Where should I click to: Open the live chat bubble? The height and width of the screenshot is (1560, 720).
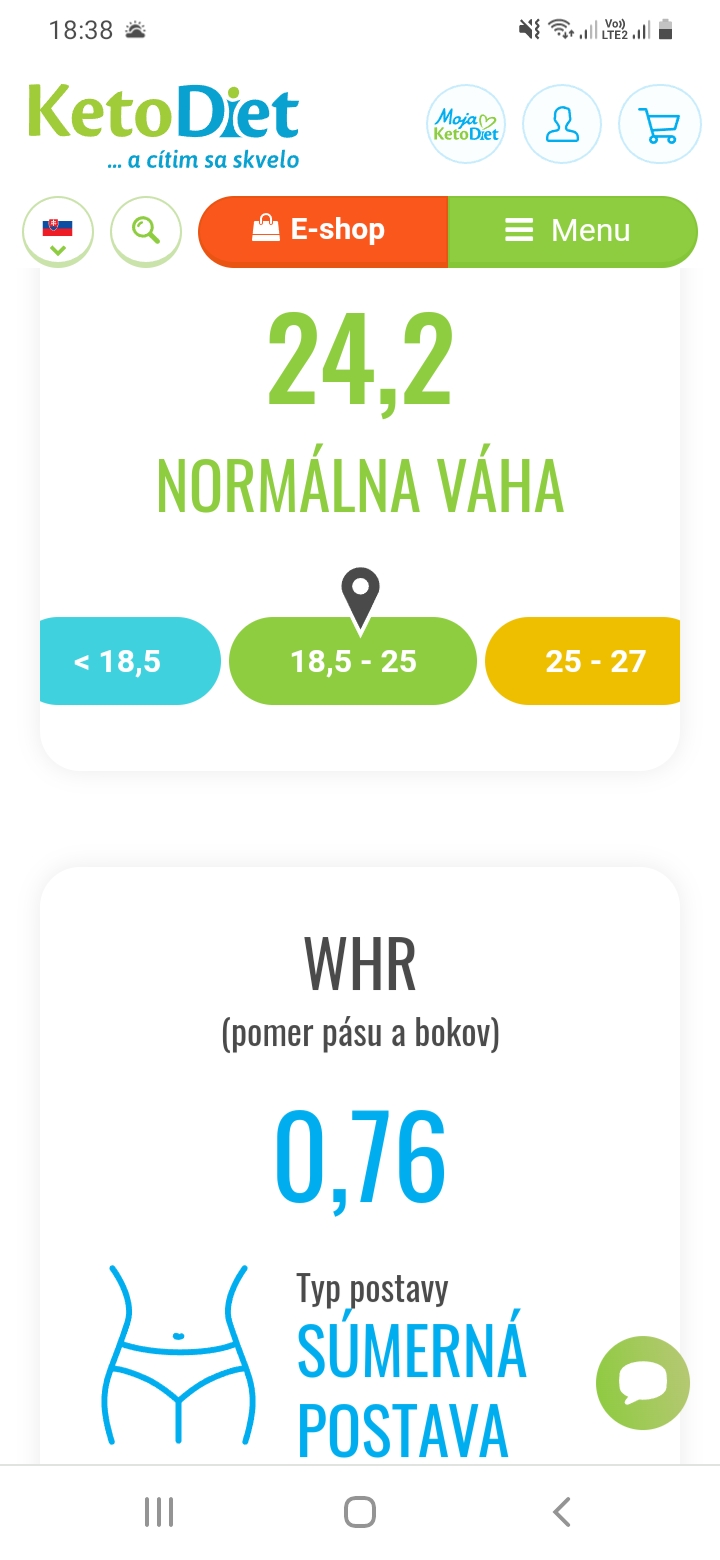pyautogui.click(x=642, y=1382)
